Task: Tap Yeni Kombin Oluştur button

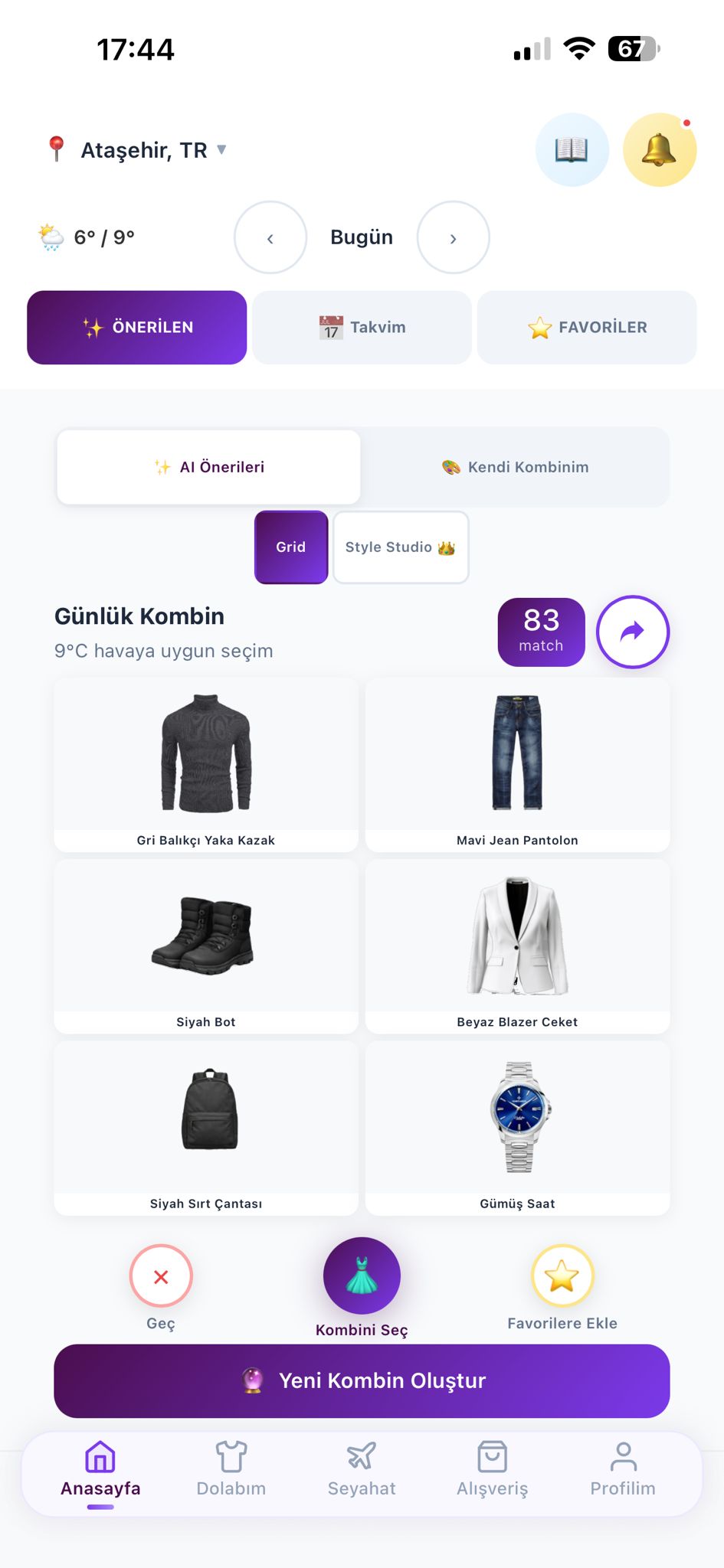Action: click(x=362, y=1380)
